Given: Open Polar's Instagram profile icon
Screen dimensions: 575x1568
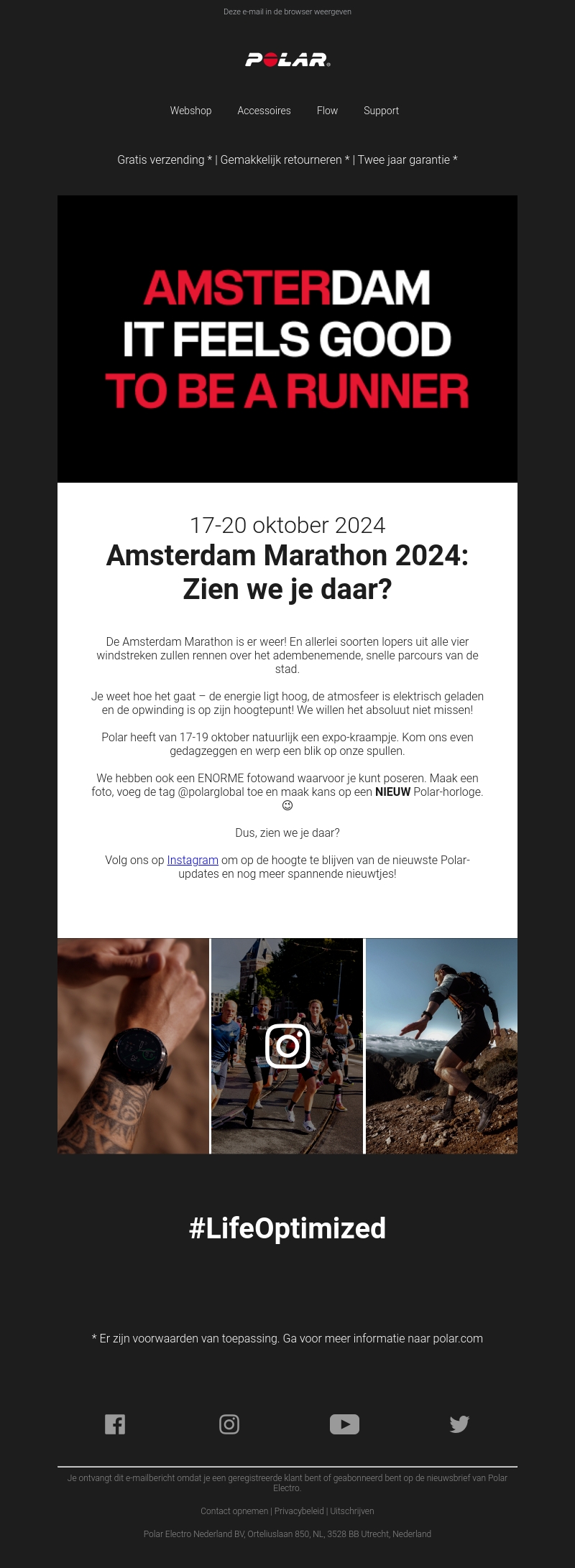Looking at the screenshot, I should (x=229, y=1424).
